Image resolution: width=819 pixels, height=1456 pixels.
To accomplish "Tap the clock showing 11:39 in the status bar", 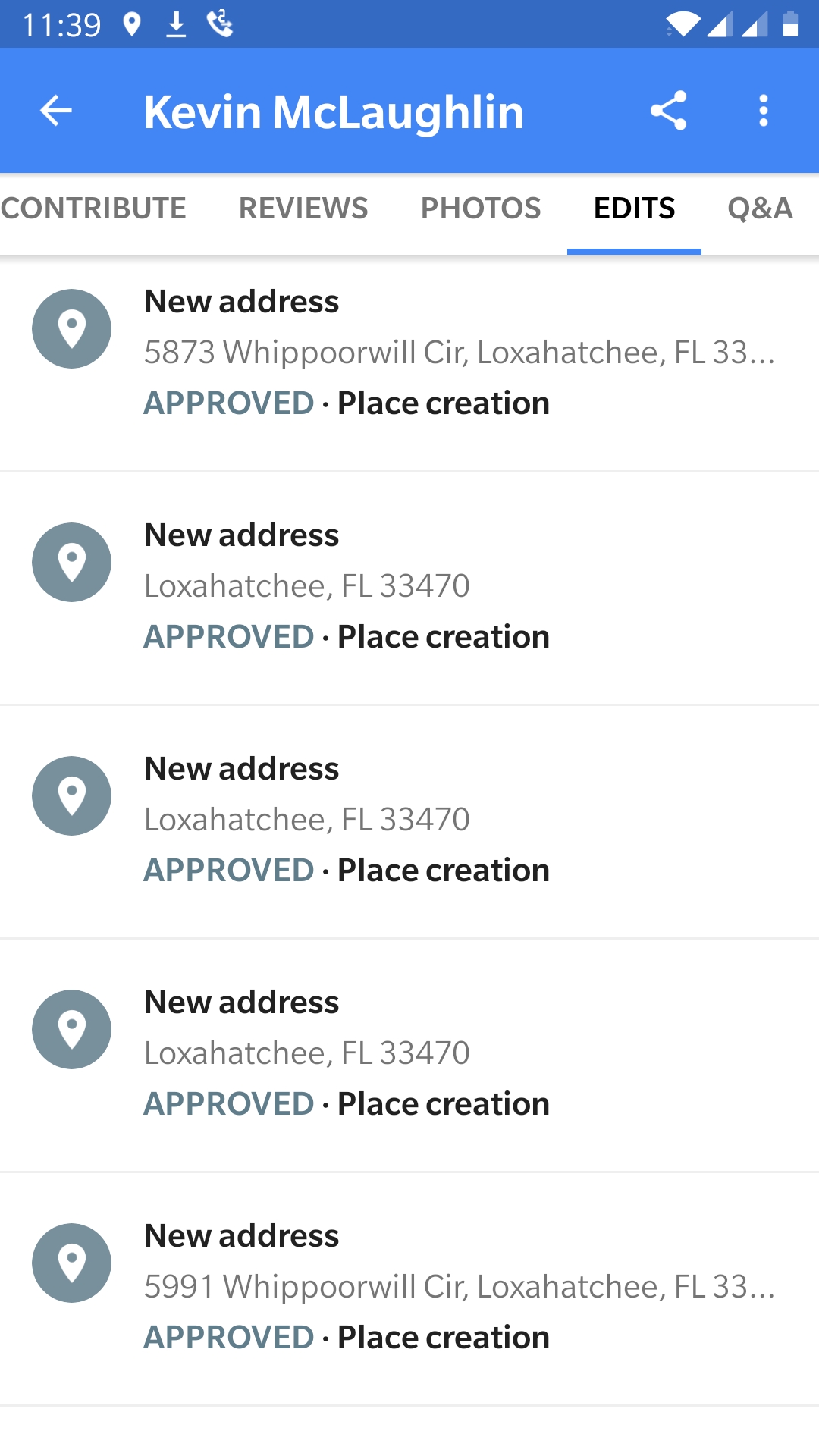I will 63,24.
